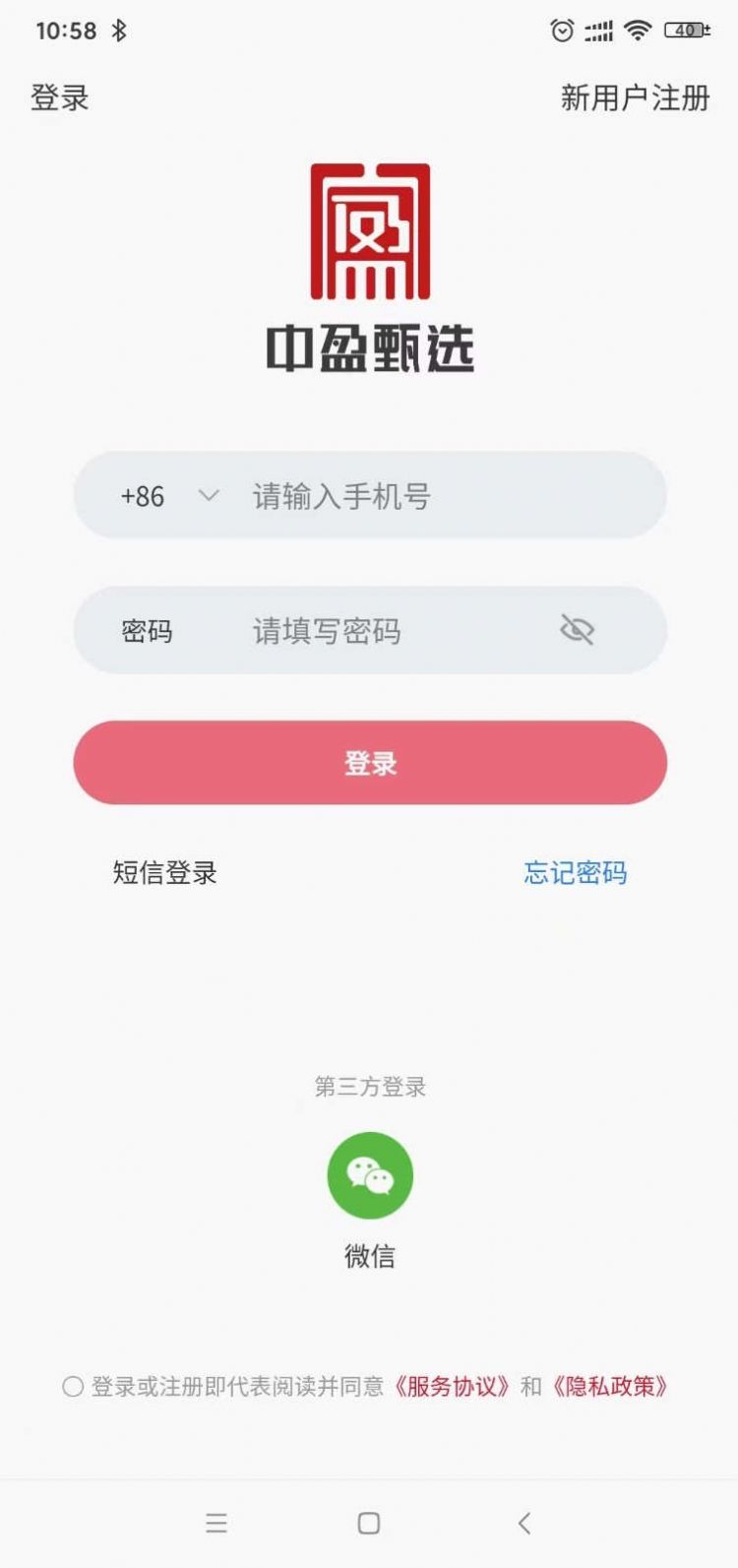Open the recent apps navigation button

(216, 1524)
